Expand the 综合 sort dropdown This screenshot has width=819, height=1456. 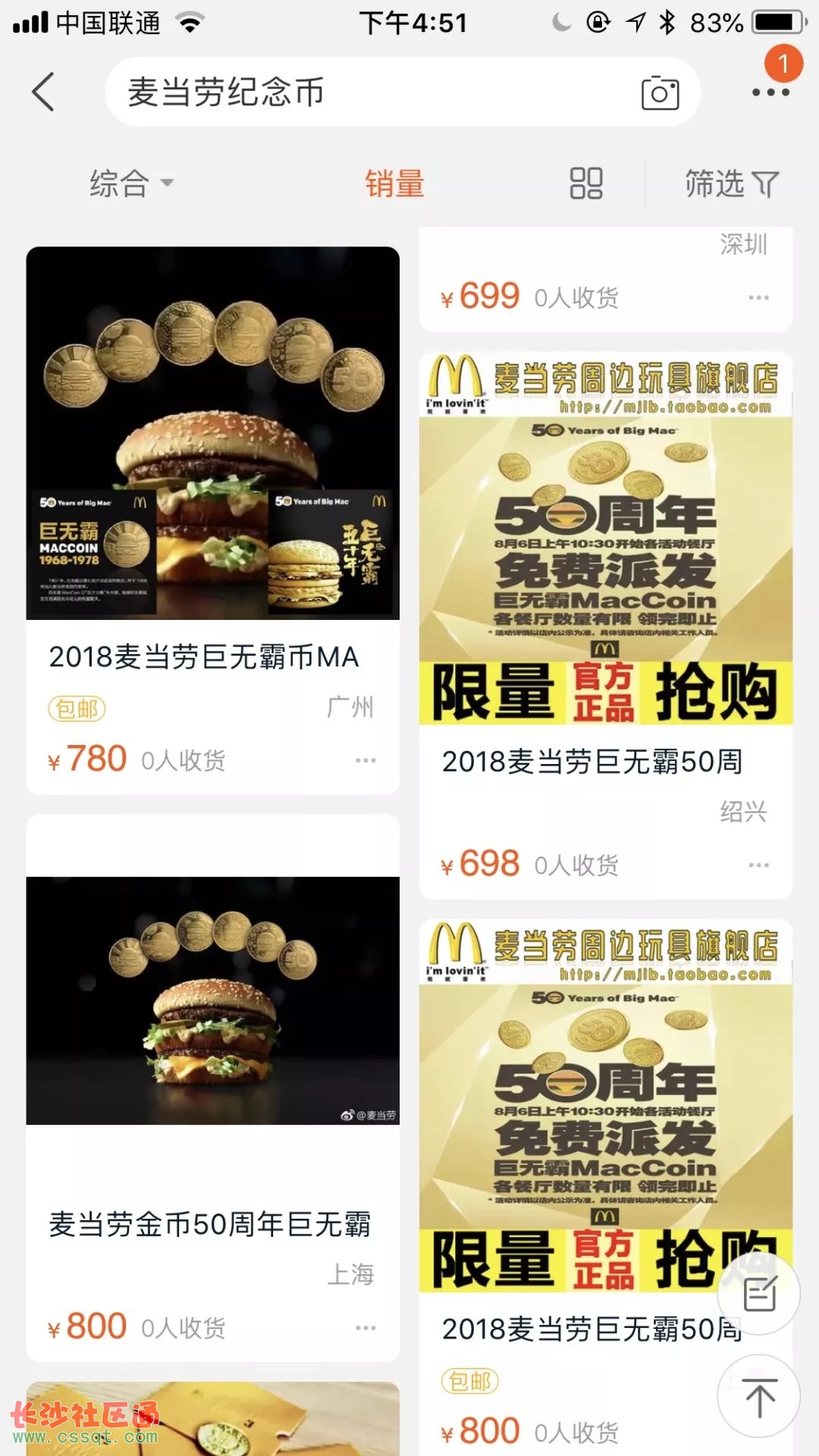click(132, 183)
